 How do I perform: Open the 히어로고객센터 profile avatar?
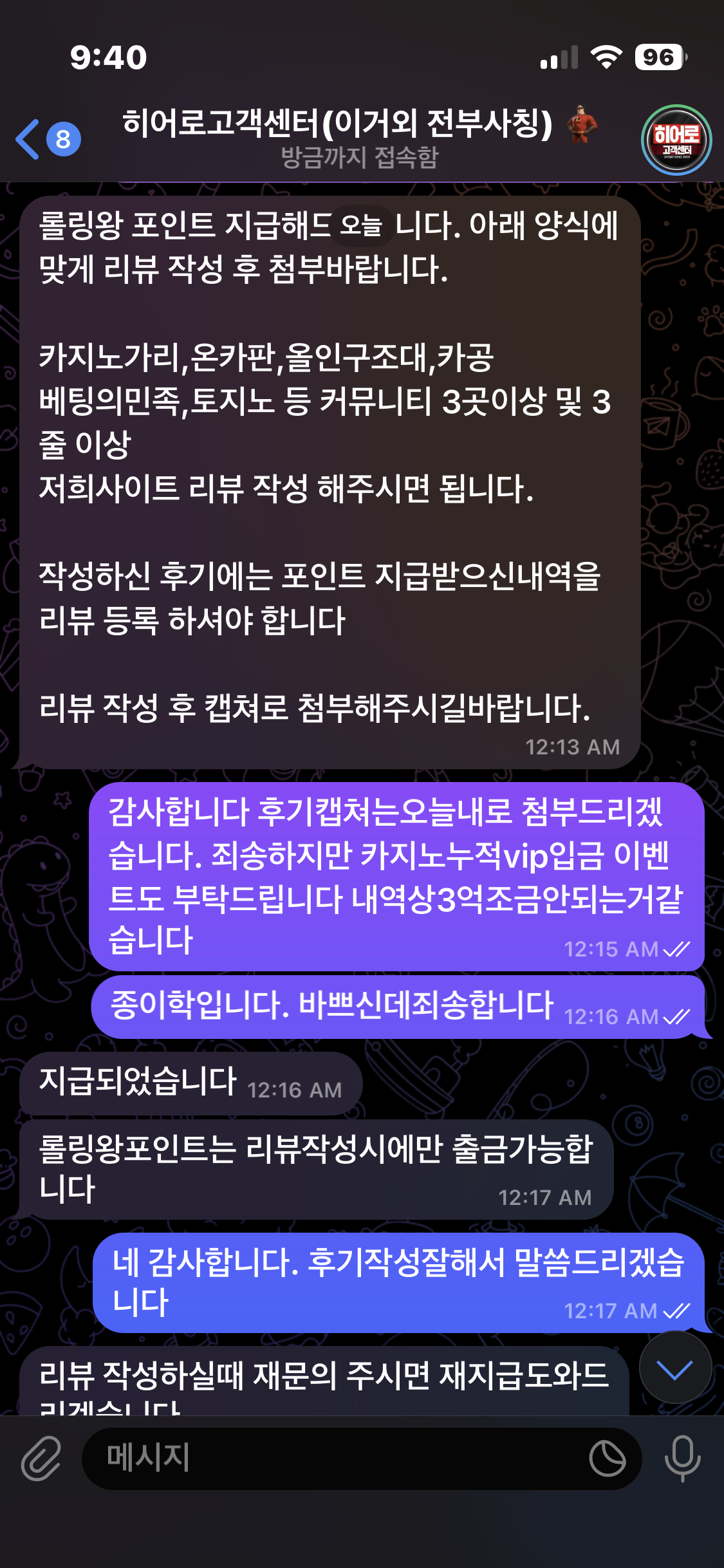(x=676, y=140)
